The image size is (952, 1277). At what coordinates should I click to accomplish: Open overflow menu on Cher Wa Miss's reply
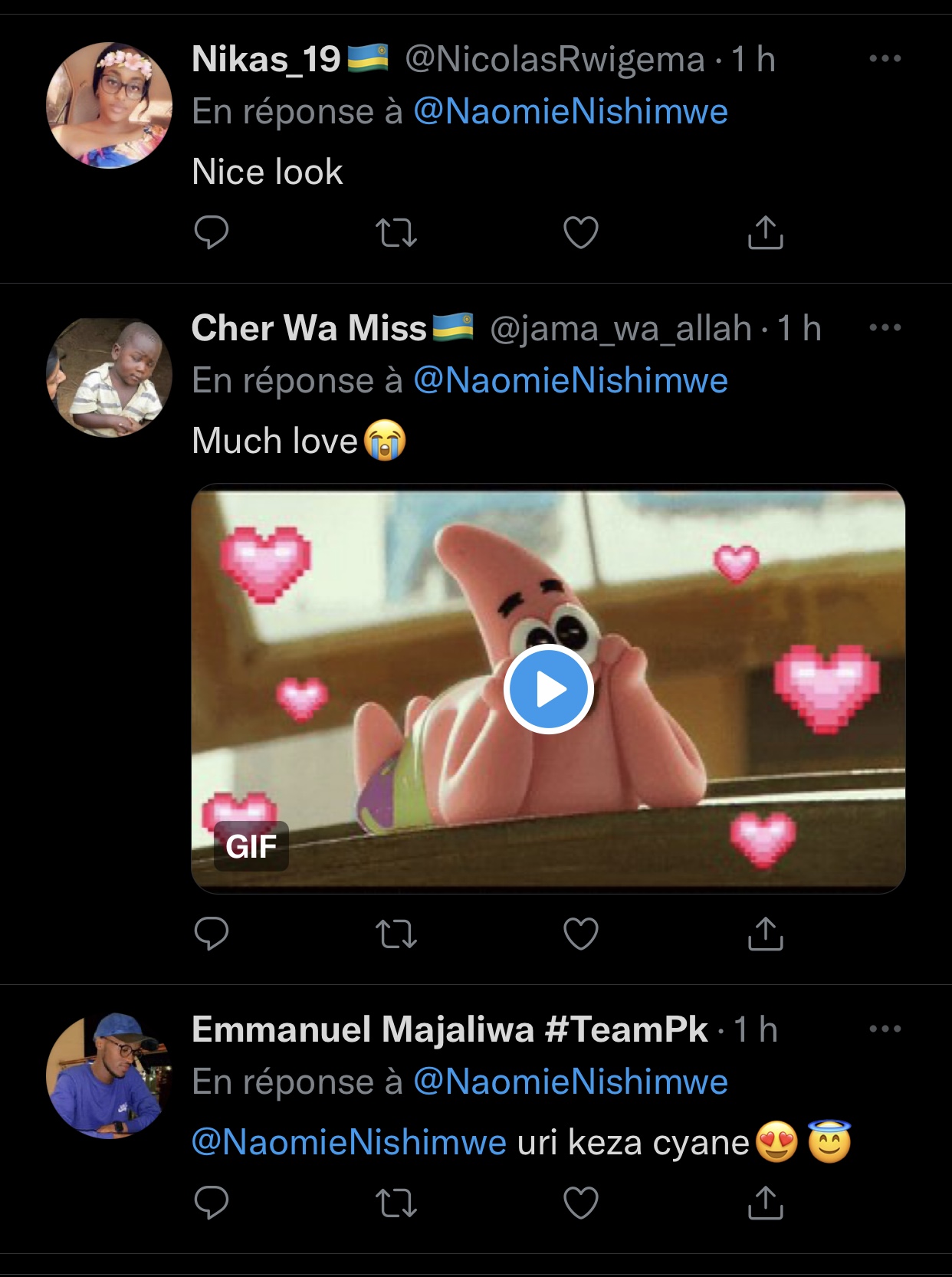885,328
